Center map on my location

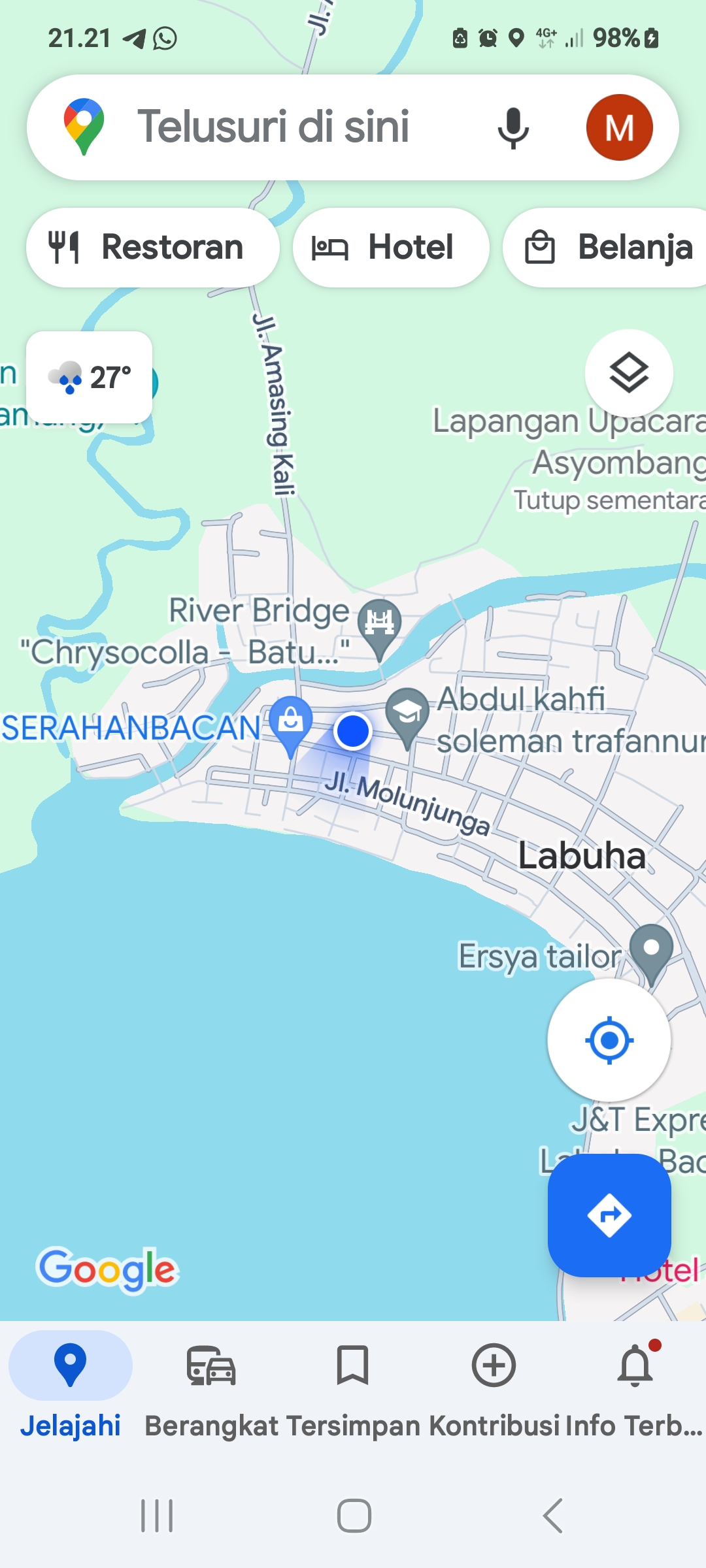coord(609,1040)
